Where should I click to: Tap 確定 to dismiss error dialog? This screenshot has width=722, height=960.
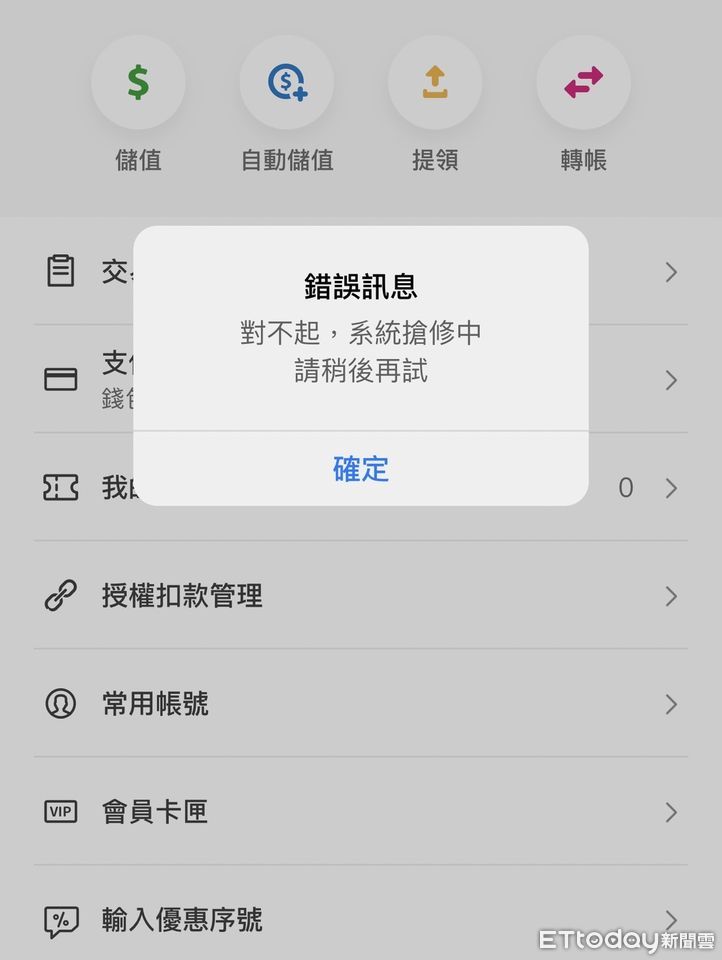(x=360, y=469)
